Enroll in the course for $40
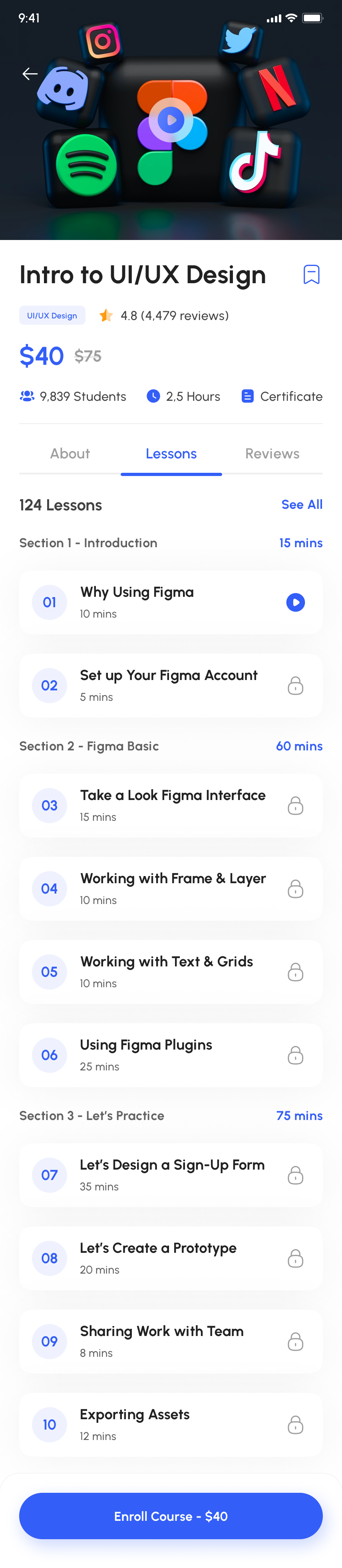Viewport: 342px width, 1568px height. [x=171, y=1516]
